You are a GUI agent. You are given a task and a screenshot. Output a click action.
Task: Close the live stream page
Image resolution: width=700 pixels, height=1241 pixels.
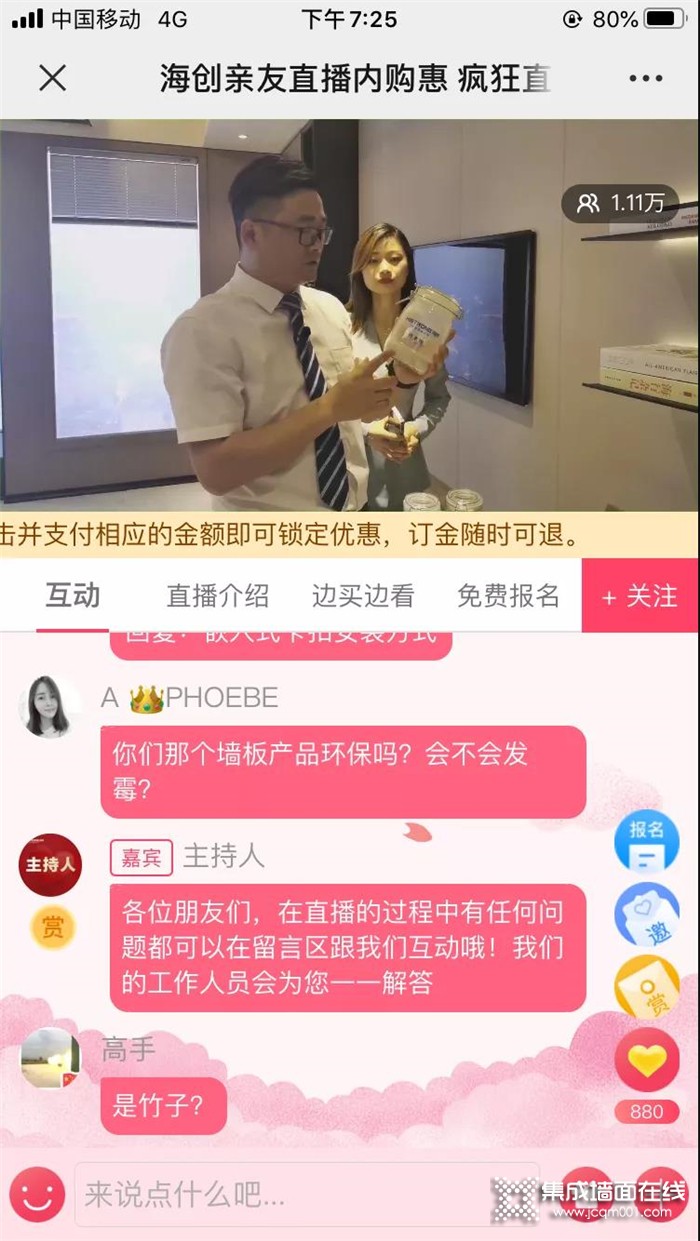[x=52, y=78]
